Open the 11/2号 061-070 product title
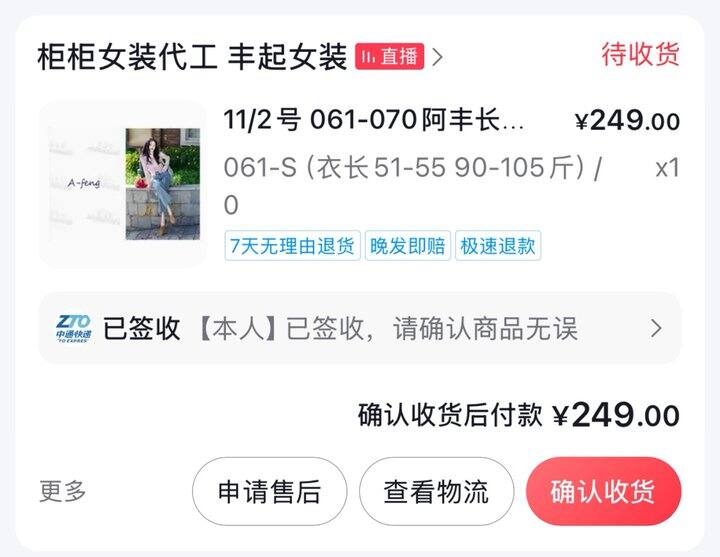Screen dimensions: 720x557 (373, 122)
